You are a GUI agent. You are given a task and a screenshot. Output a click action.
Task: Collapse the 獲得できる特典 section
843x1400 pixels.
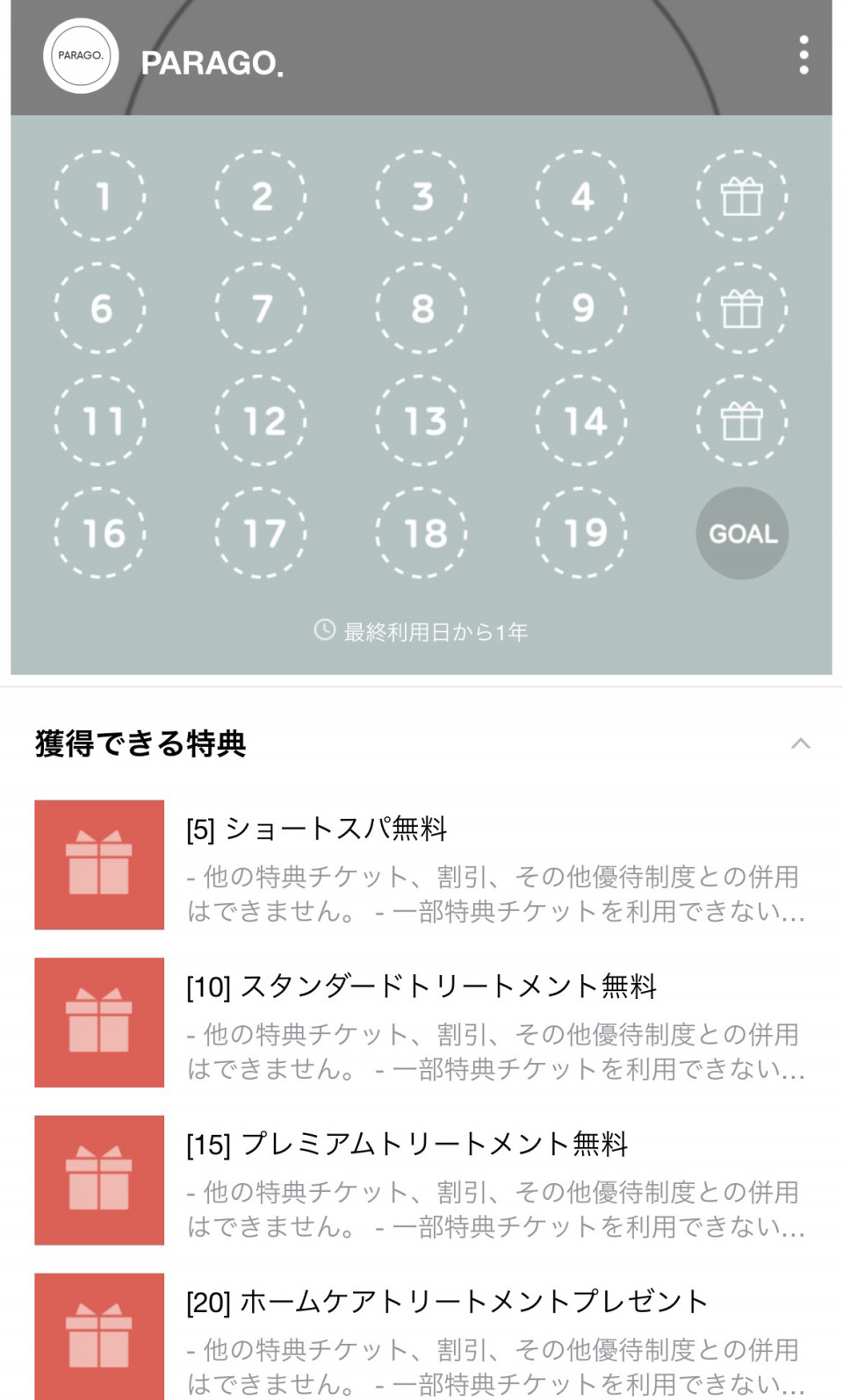(x=800, y=743)
